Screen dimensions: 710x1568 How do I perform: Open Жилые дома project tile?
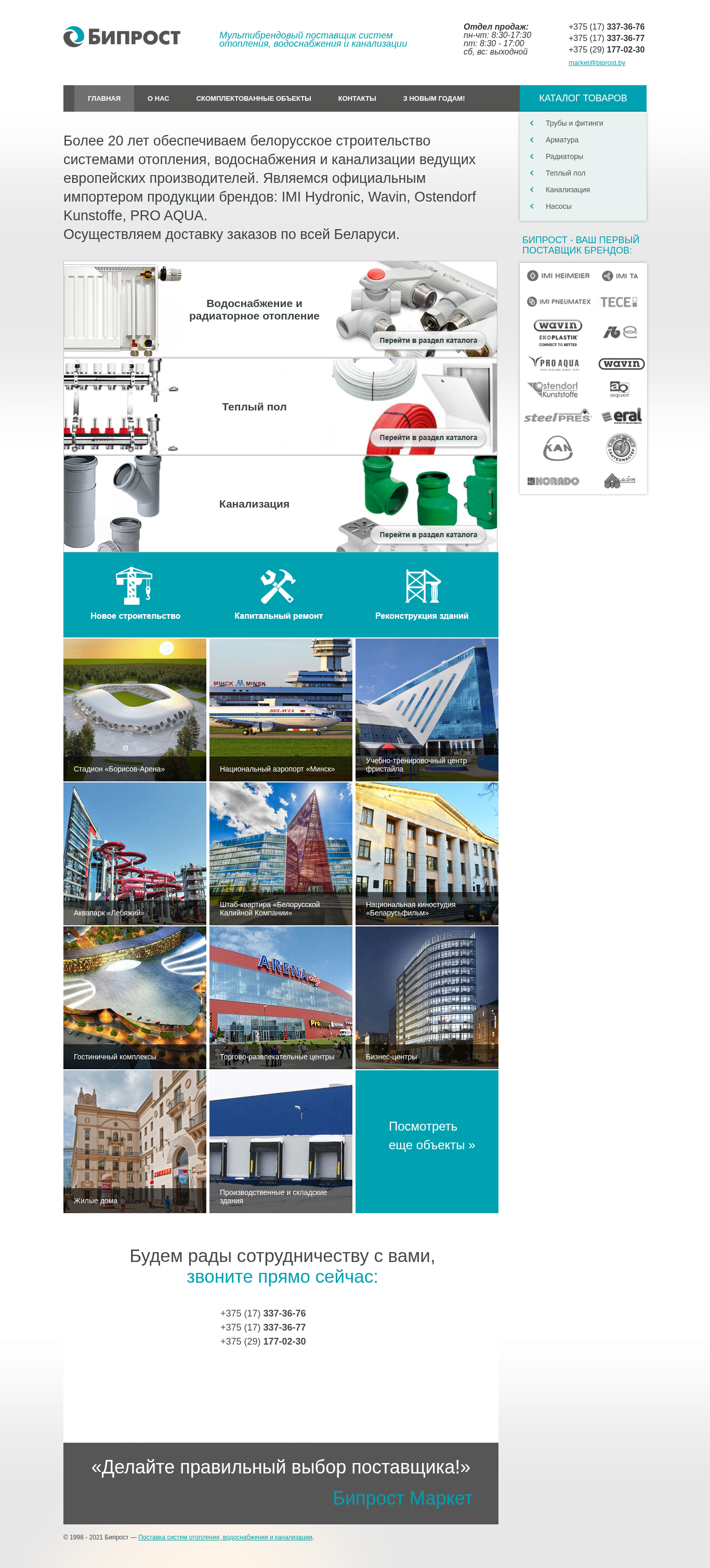point(135,1141)
